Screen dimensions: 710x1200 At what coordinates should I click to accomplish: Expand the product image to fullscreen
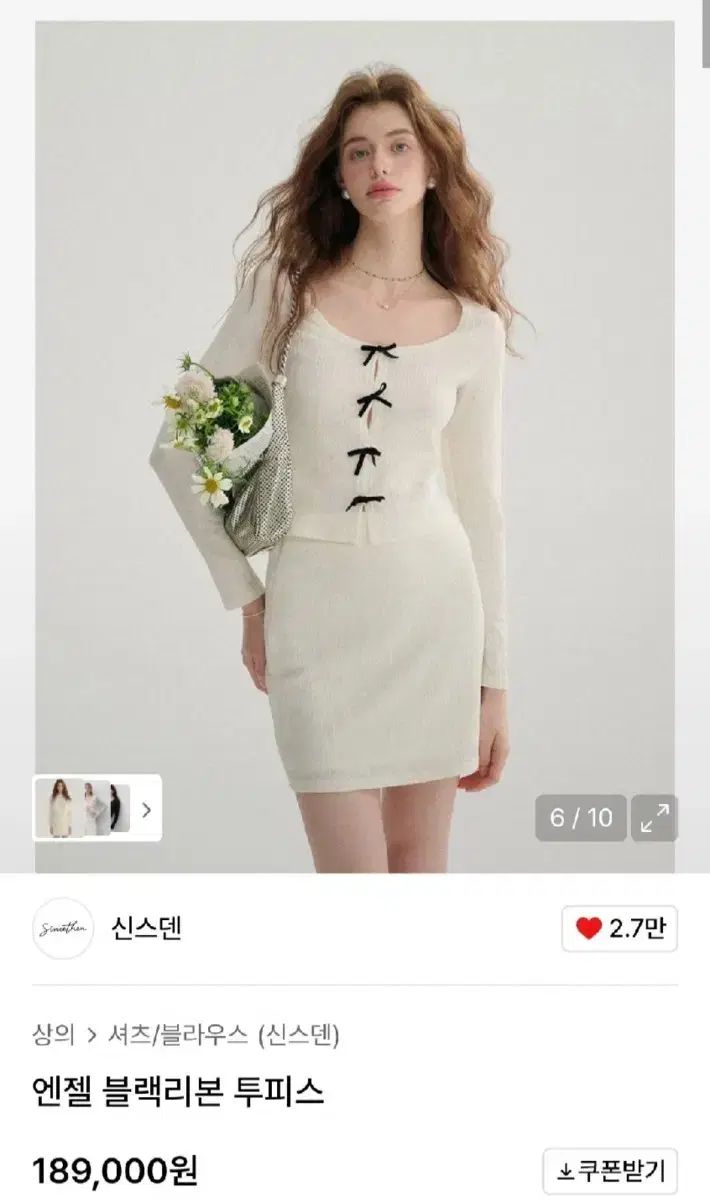[x=655, y=818]
